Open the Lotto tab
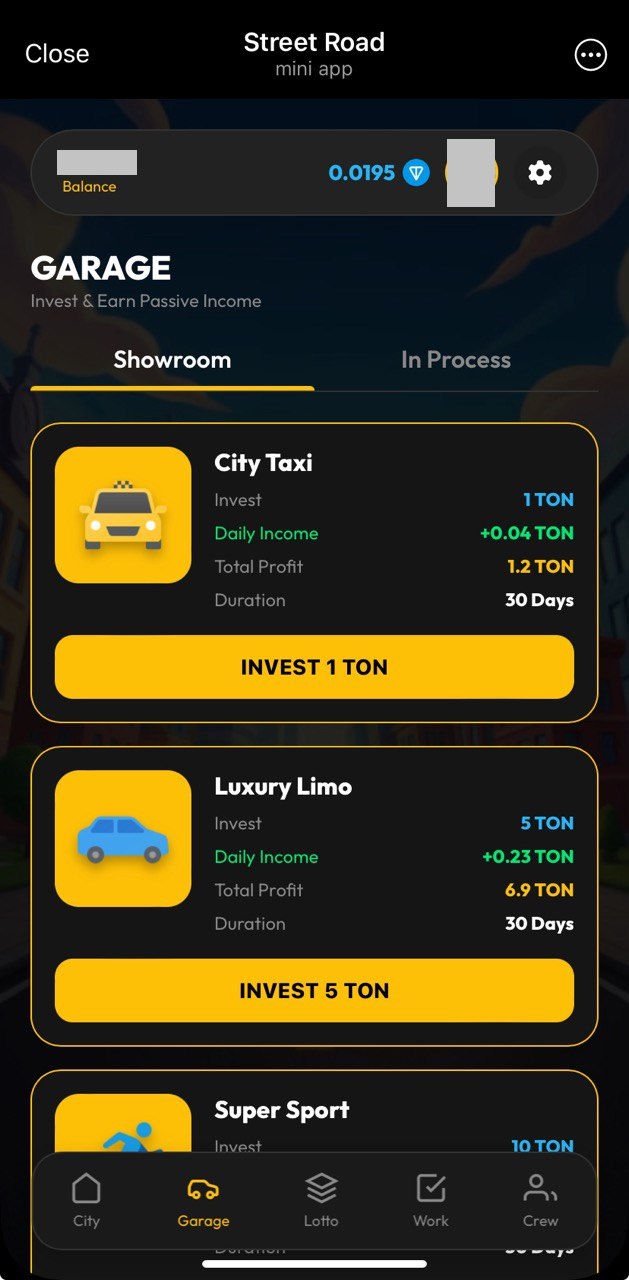Image resolution: width=629 pixels, height=1280 pixels. tap(321, 1200)
